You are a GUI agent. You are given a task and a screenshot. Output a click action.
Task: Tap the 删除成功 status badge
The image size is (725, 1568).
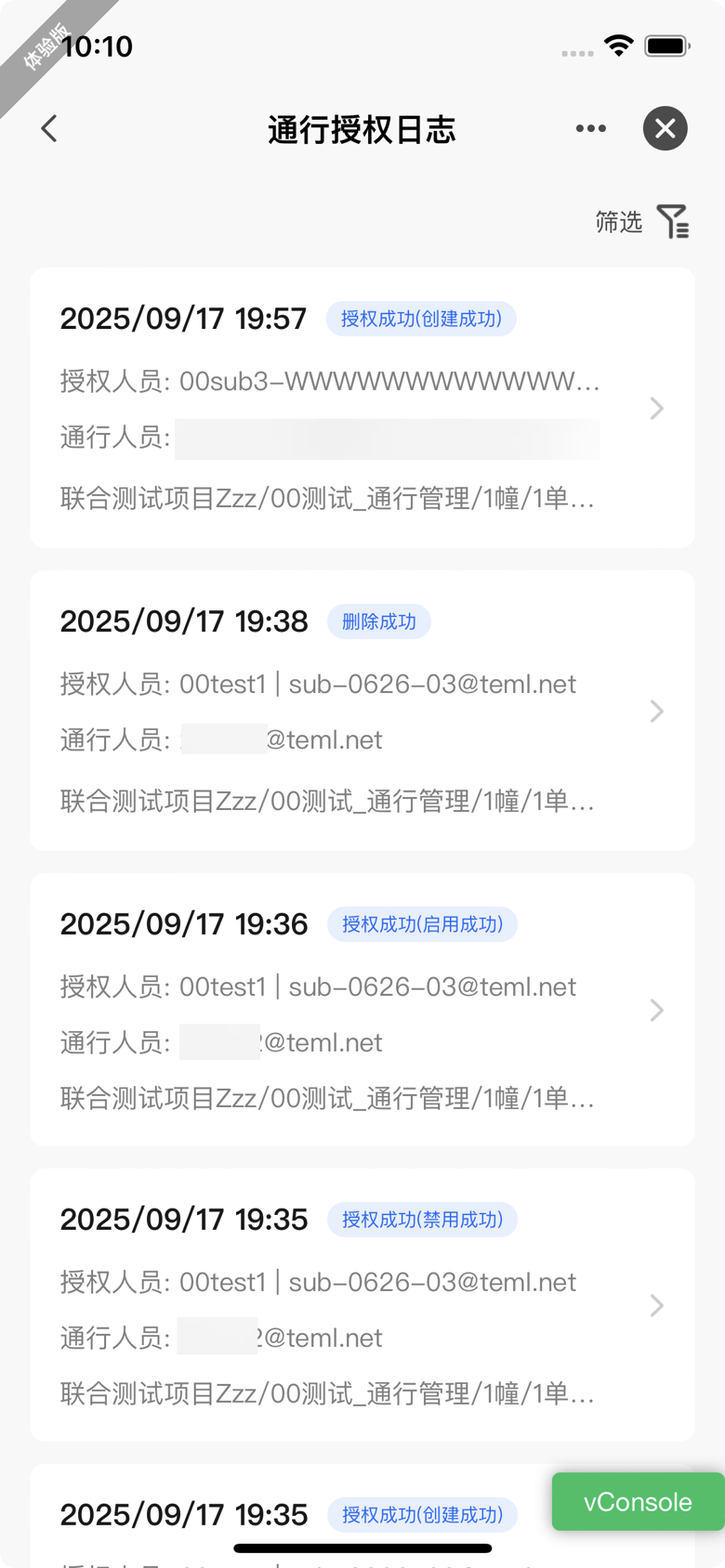point(379,621)
